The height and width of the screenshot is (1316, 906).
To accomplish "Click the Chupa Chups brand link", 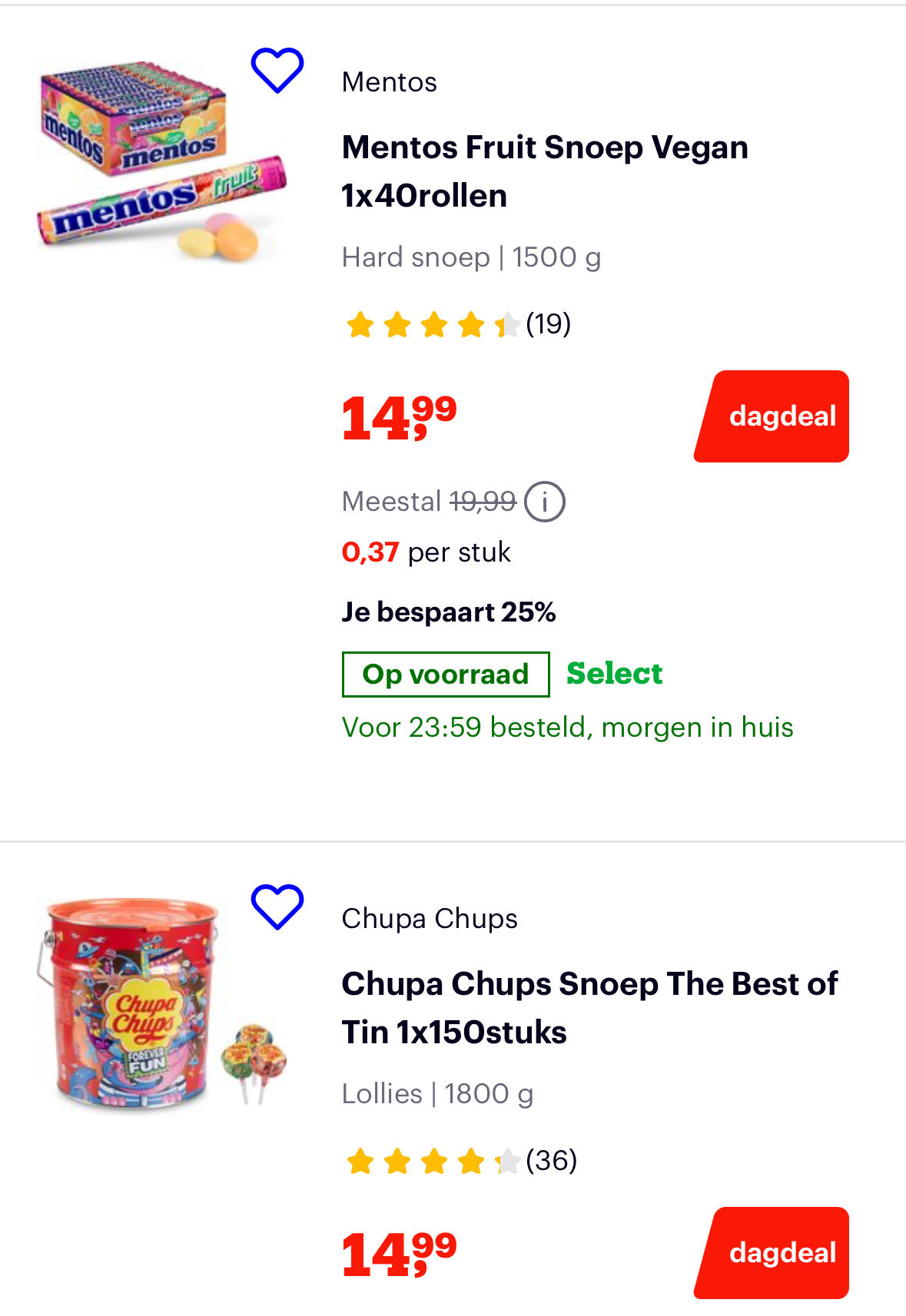I will tap(429, 917).
